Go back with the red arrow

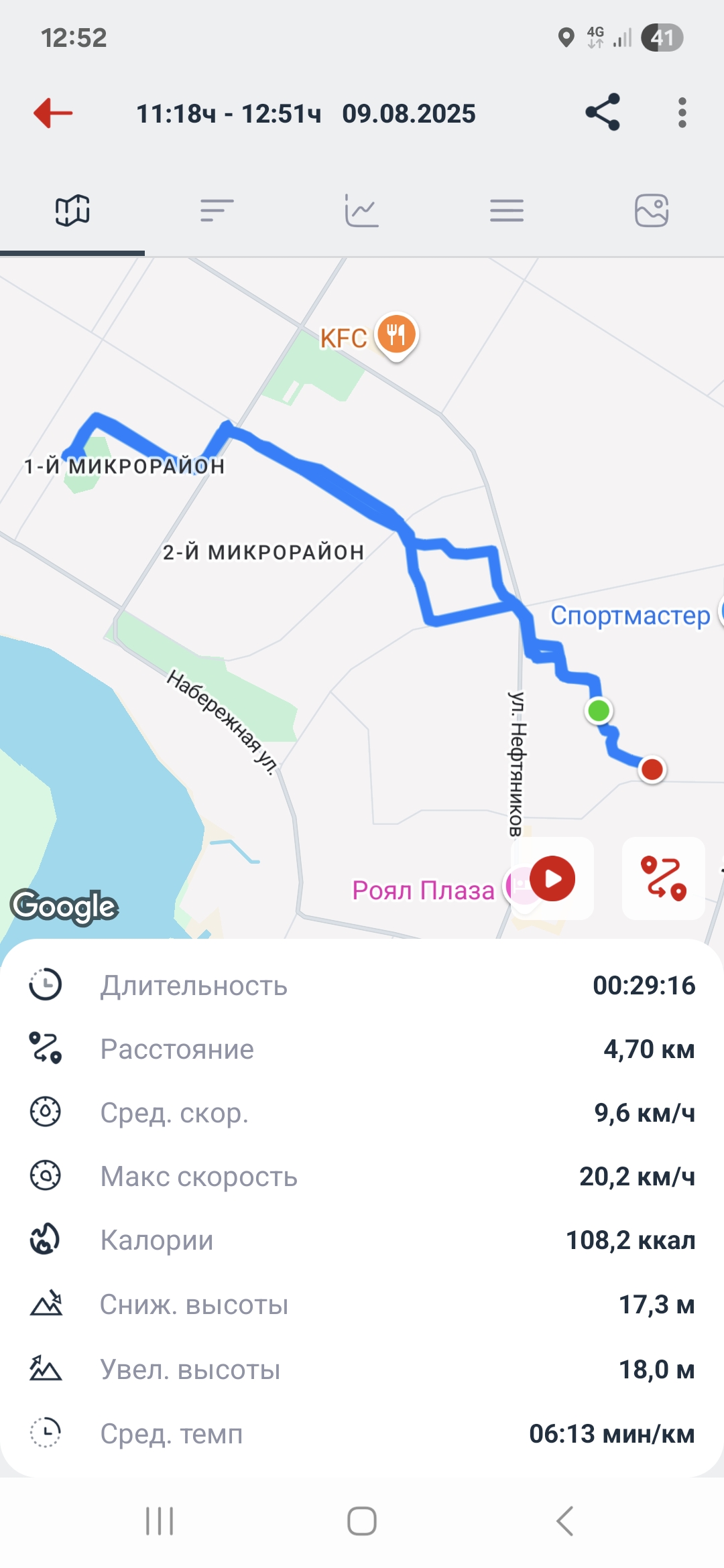[53, 113]
